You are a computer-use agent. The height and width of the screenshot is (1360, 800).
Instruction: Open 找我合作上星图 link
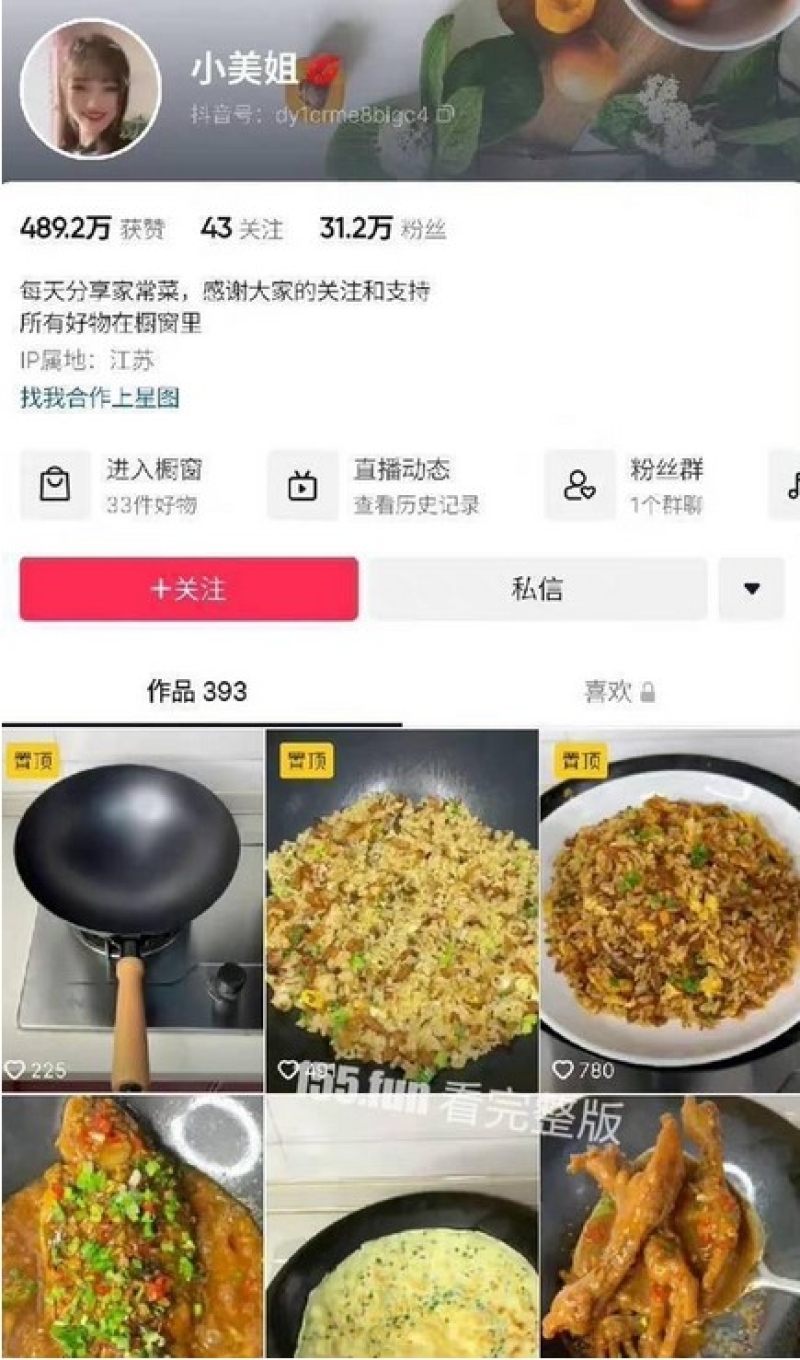point(100,398)
